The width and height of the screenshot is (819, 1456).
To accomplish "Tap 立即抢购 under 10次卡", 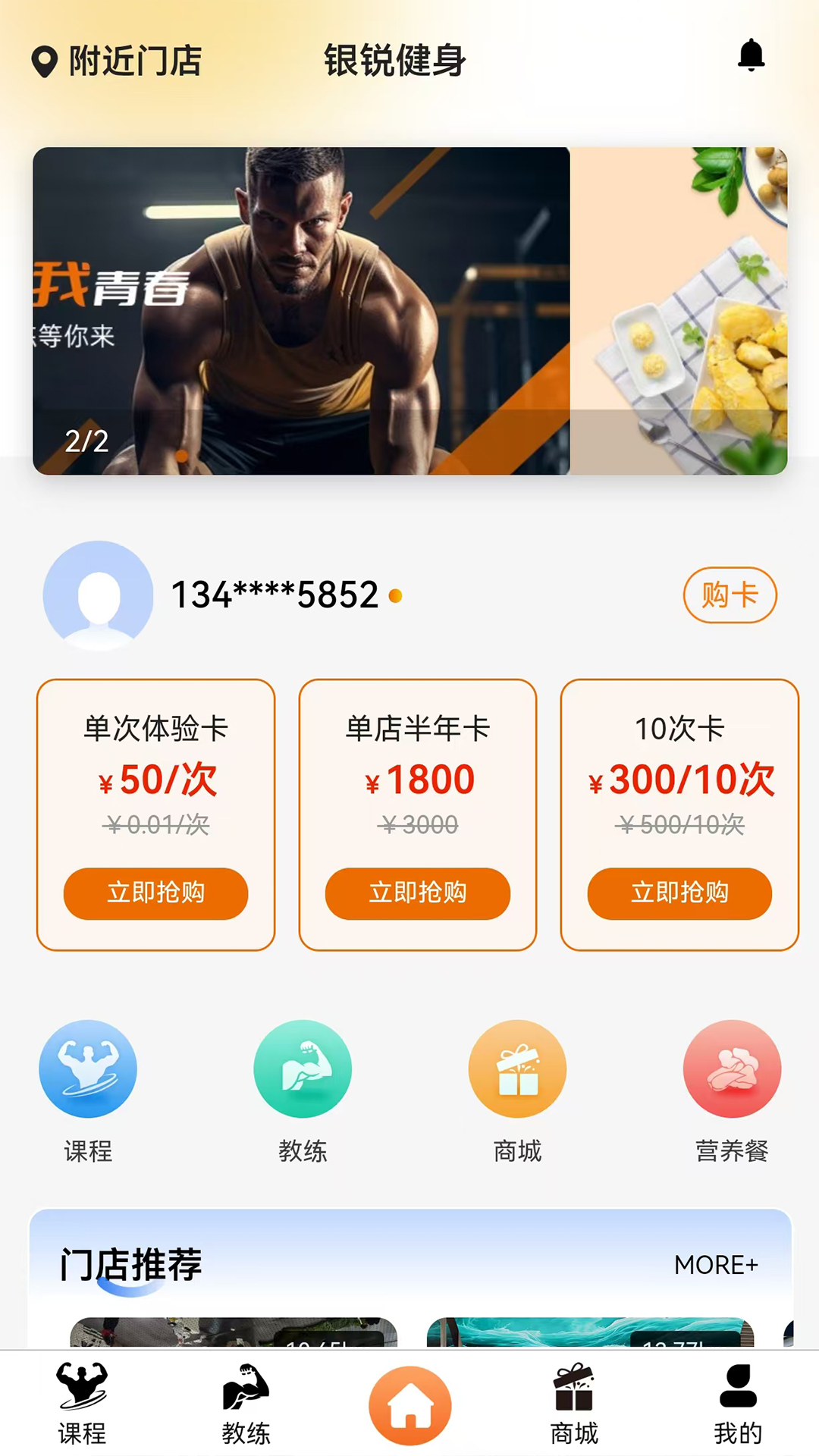I will (x=679, y=894).
